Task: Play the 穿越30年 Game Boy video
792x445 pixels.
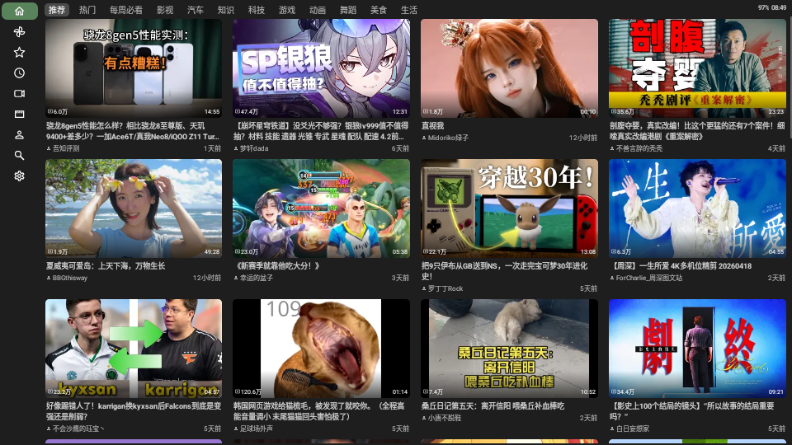Action: (x=509, y=208)
